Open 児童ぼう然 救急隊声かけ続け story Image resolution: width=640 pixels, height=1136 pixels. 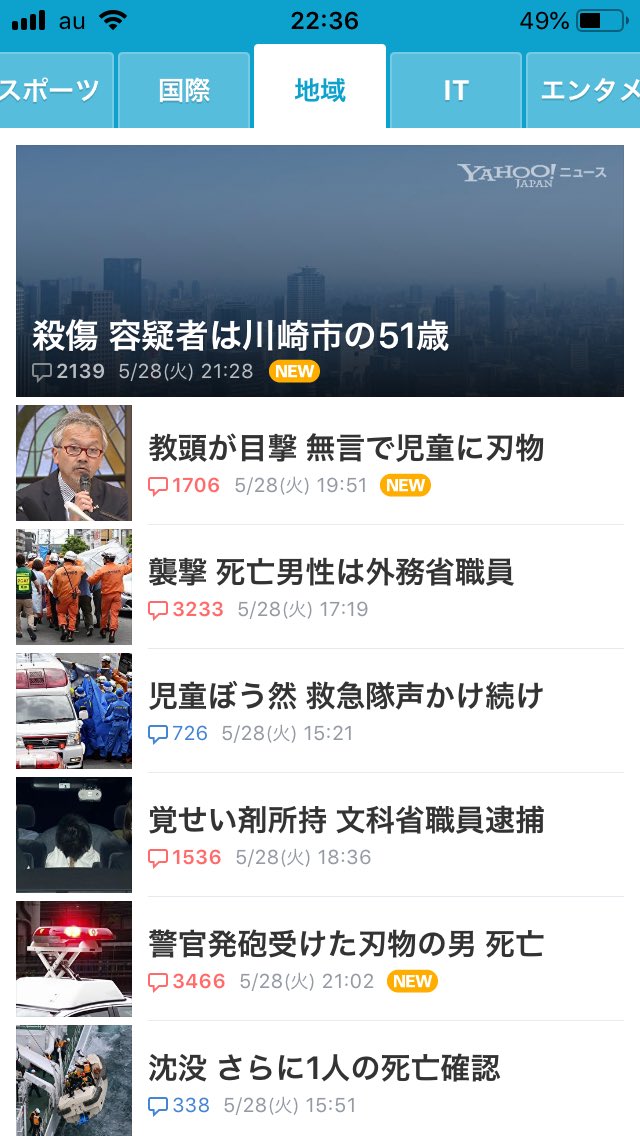tap(320, 711)
